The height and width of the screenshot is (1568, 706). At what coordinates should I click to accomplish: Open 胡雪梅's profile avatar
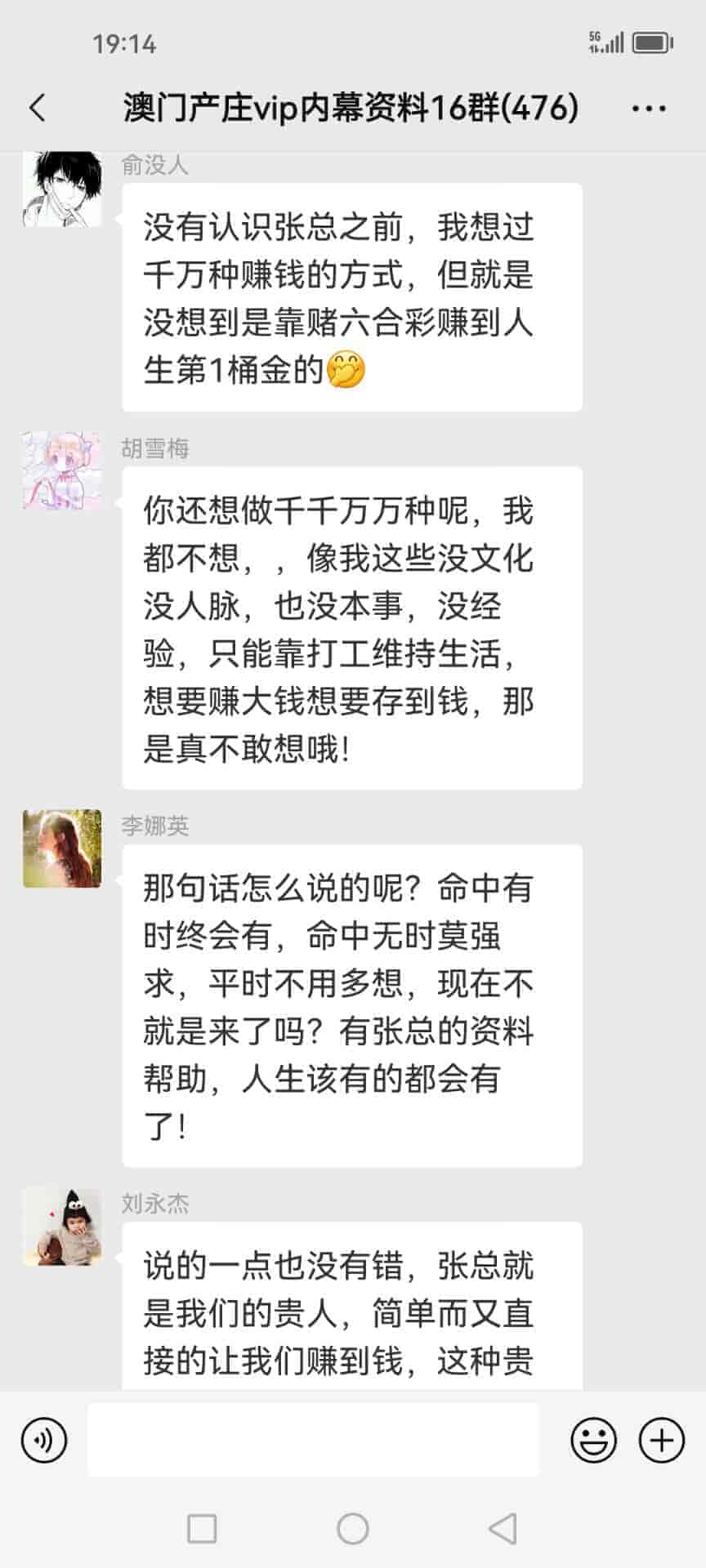[x=62, y=471]
